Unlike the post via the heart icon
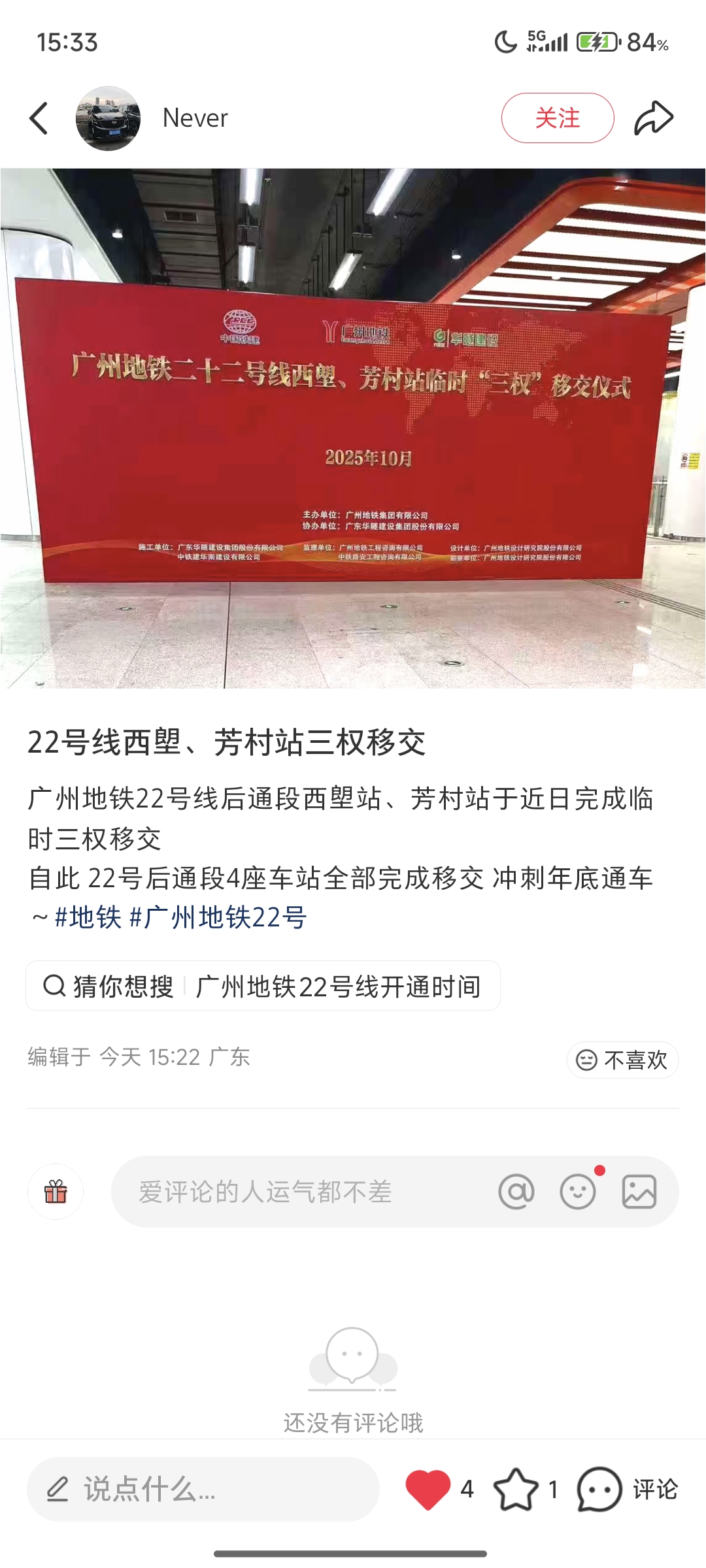The height and width of the screenshot is (1568, 706). (428, 1489)
